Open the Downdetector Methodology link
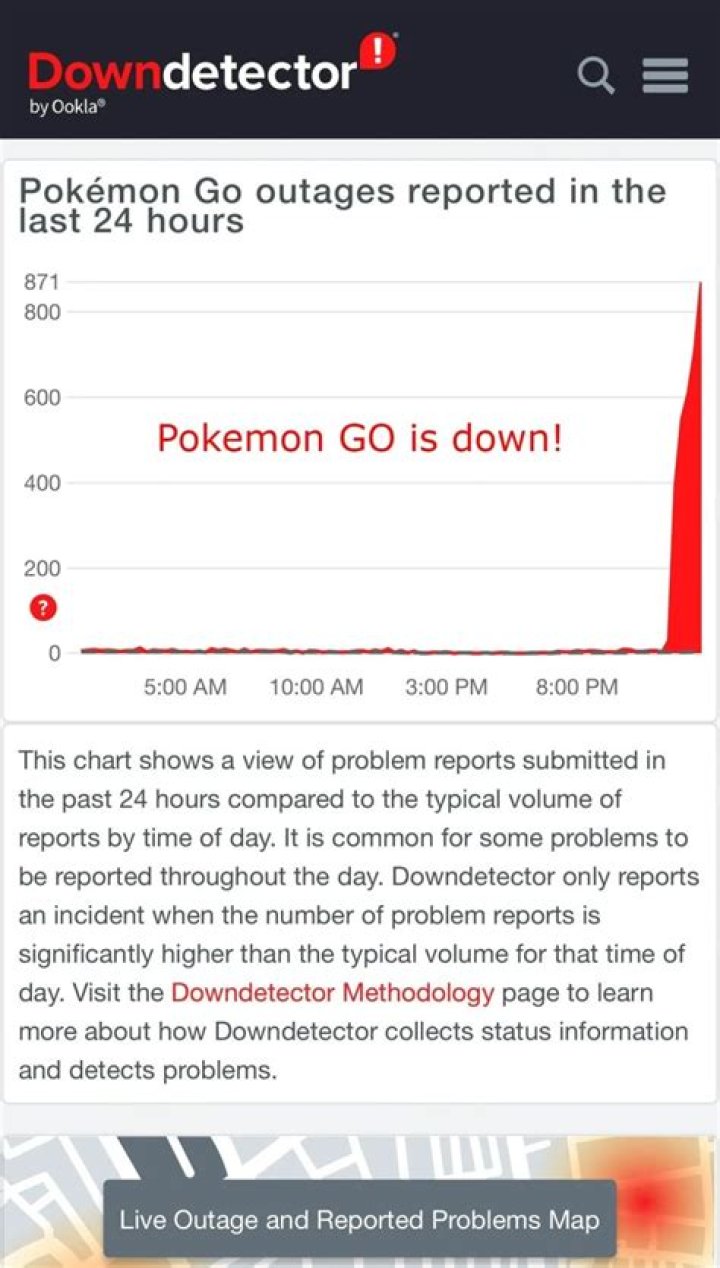The width and height of the screenshot is (720, 1268). coord(333,993)
